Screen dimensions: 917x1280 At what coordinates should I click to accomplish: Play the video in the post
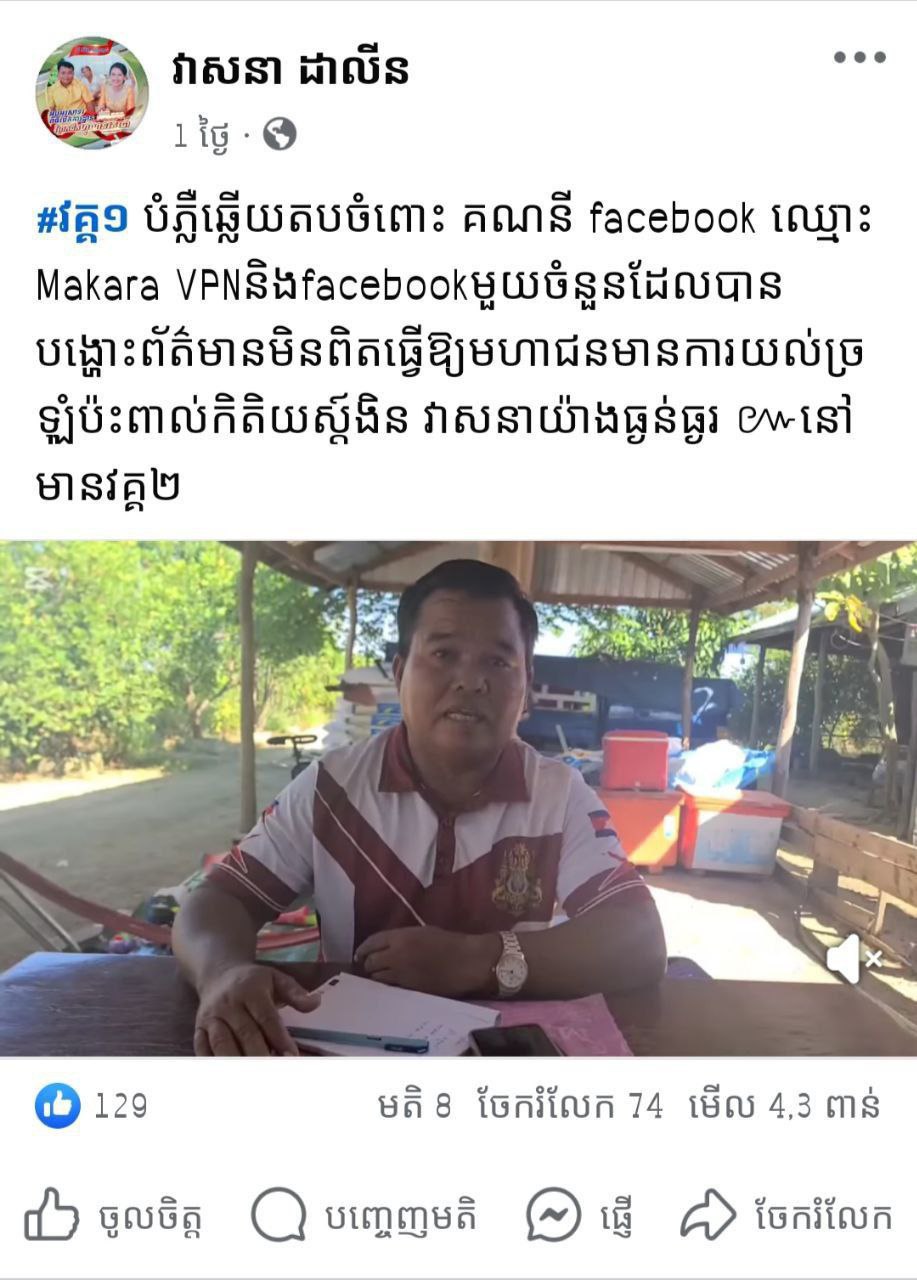458,798
